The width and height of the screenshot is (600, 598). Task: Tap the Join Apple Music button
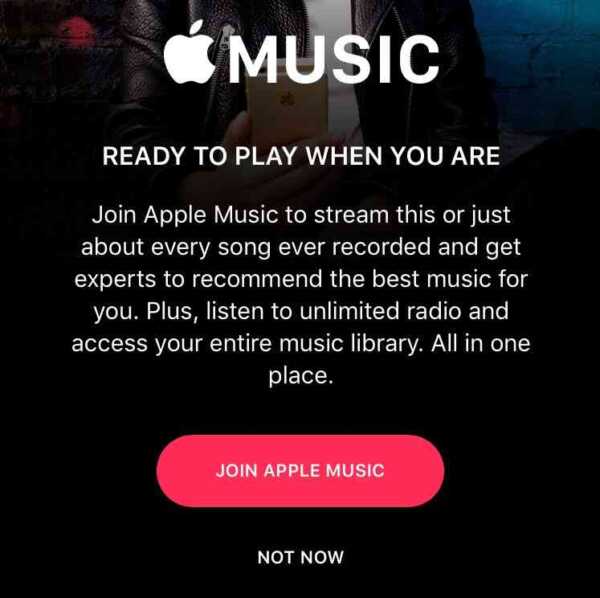pos(300,470)
